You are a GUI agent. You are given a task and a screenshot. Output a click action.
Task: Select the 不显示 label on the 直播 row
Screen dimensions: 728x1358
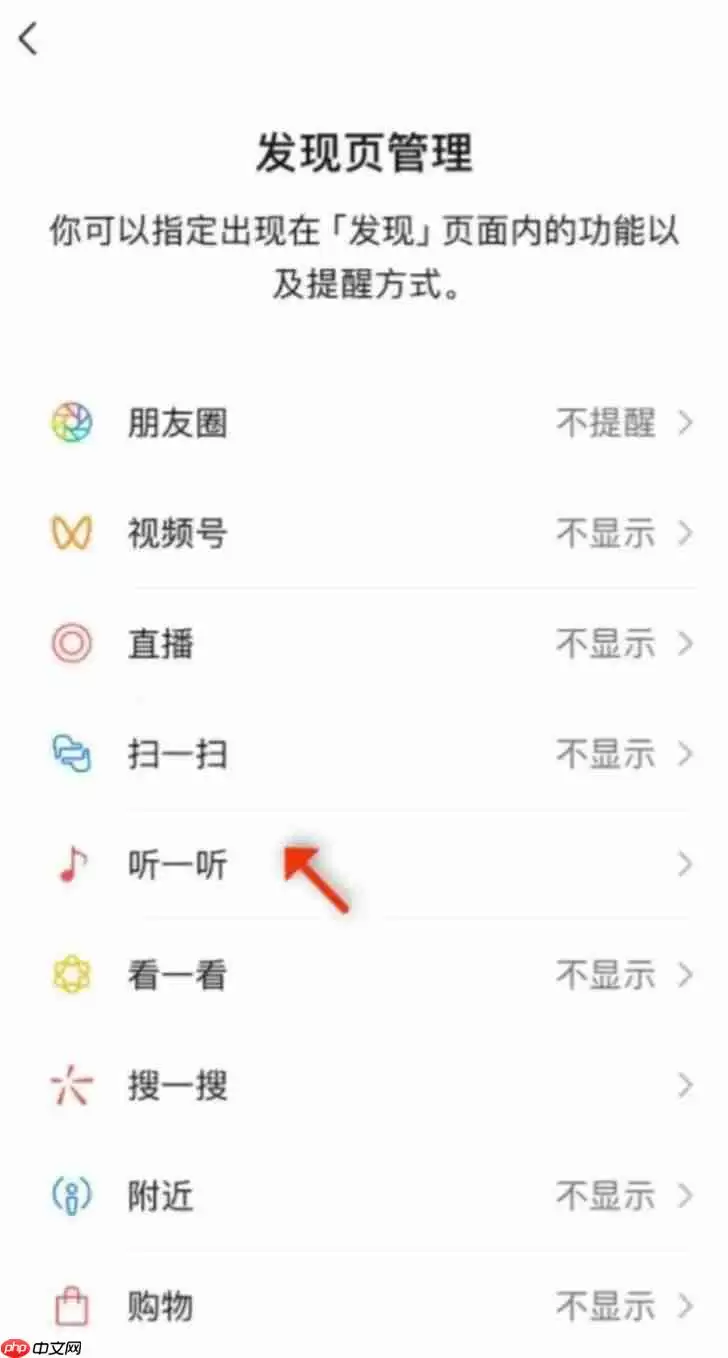click(605, 644)
